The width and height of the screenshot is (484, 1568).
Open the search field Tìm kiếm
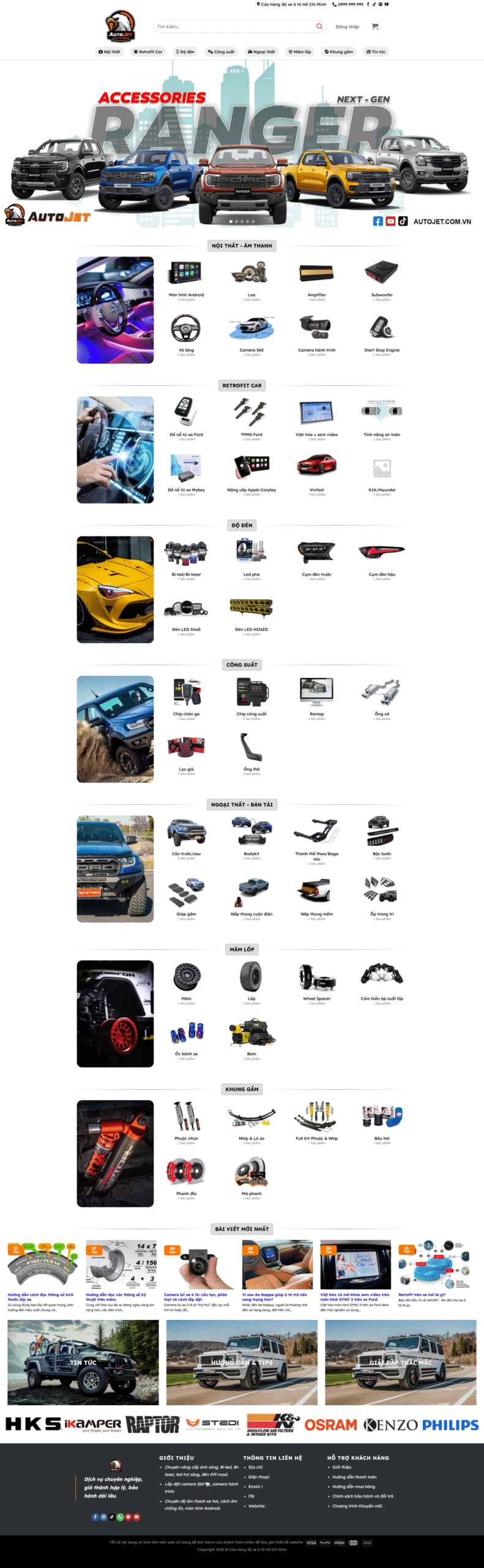pos(233,26)
